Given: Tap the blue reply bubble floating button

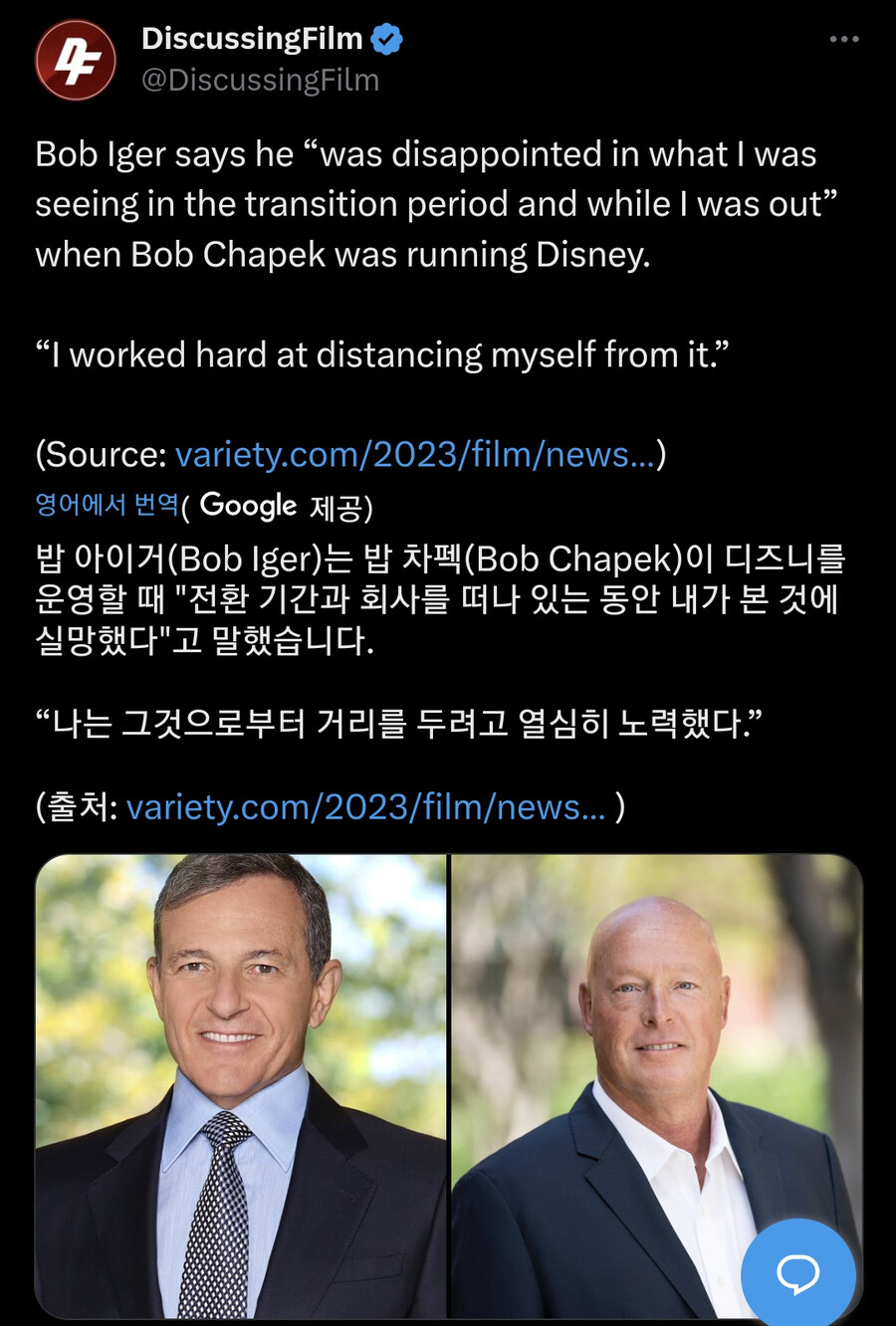Looking at the screenshot, I should click(797, 1272).
